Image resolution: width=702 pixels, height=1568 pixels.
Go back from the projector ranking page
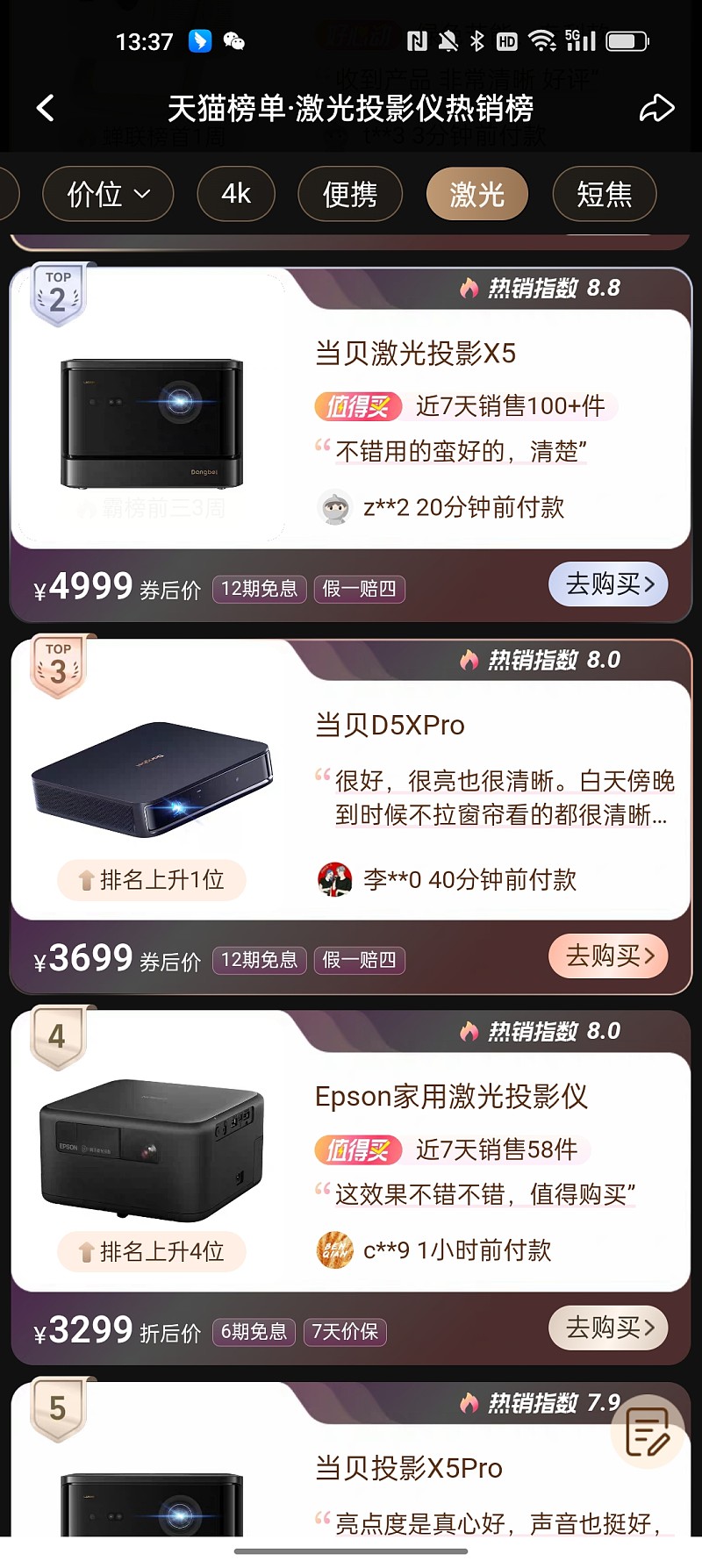[46, 108]
